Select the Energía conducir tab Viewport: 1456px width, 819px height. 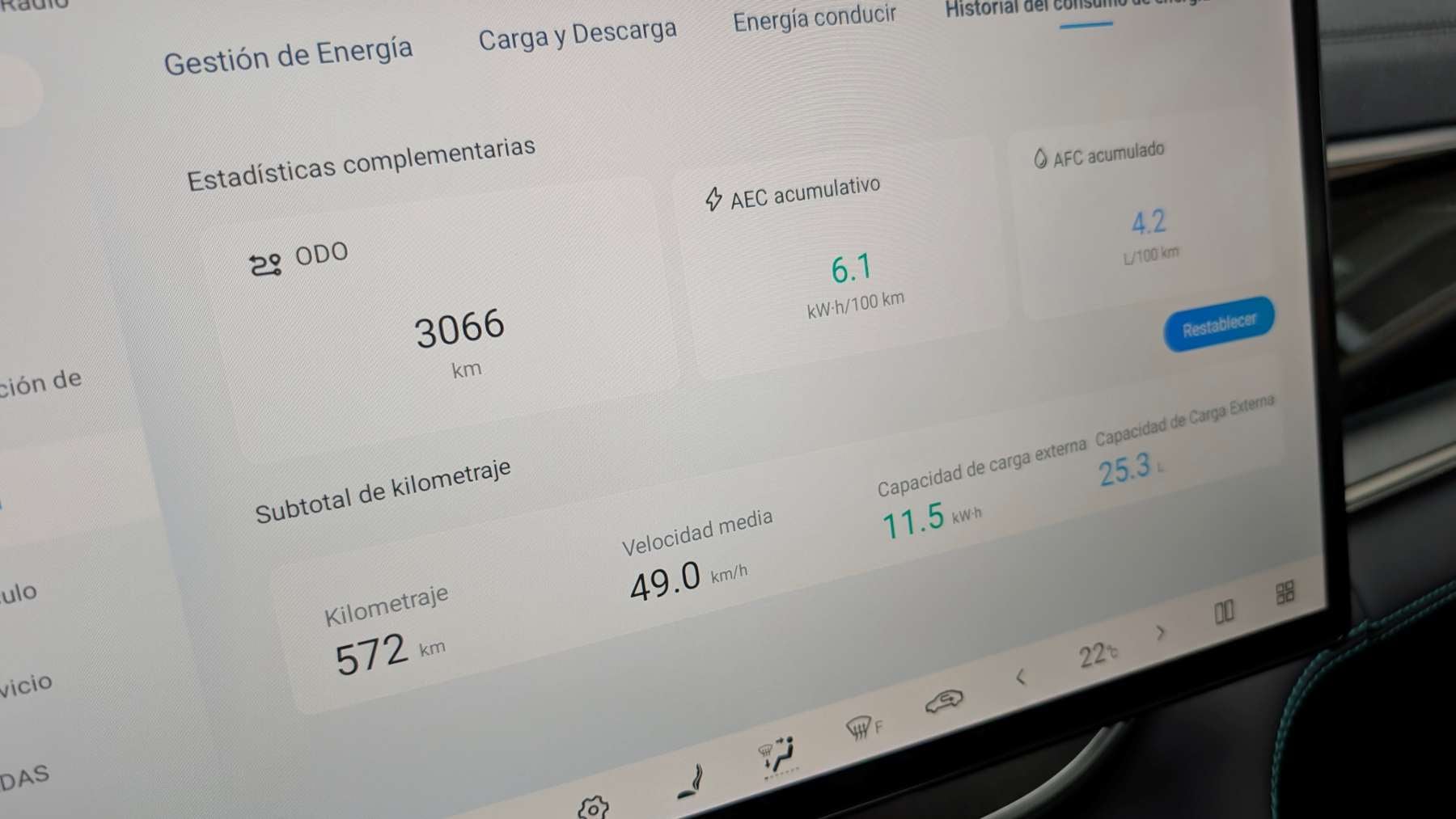coord(814,18)
